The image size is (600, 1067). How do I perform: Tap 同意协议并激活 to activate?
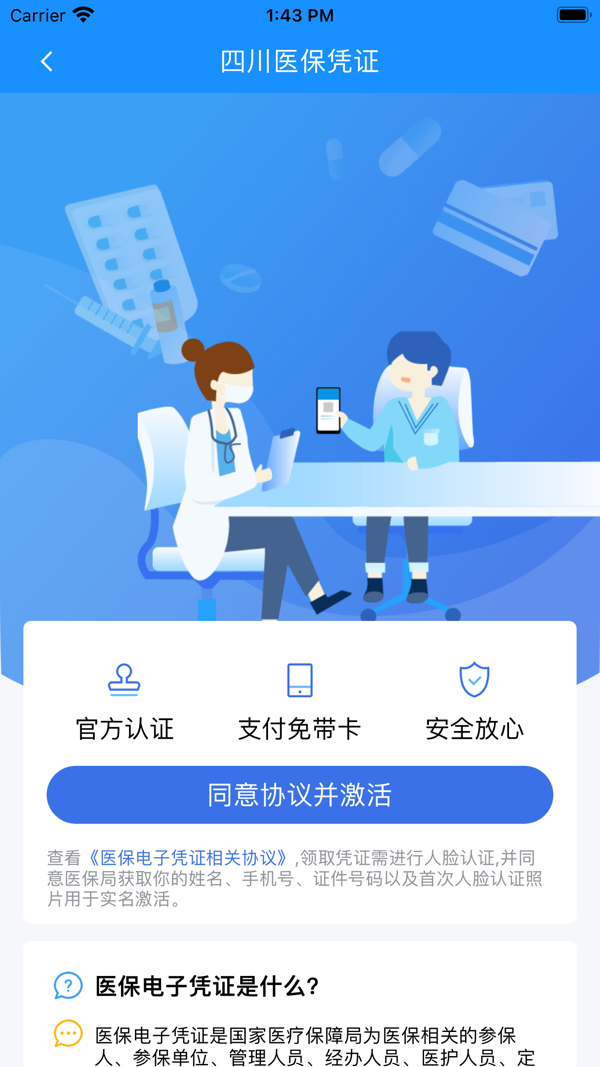(x=300, y=795)
